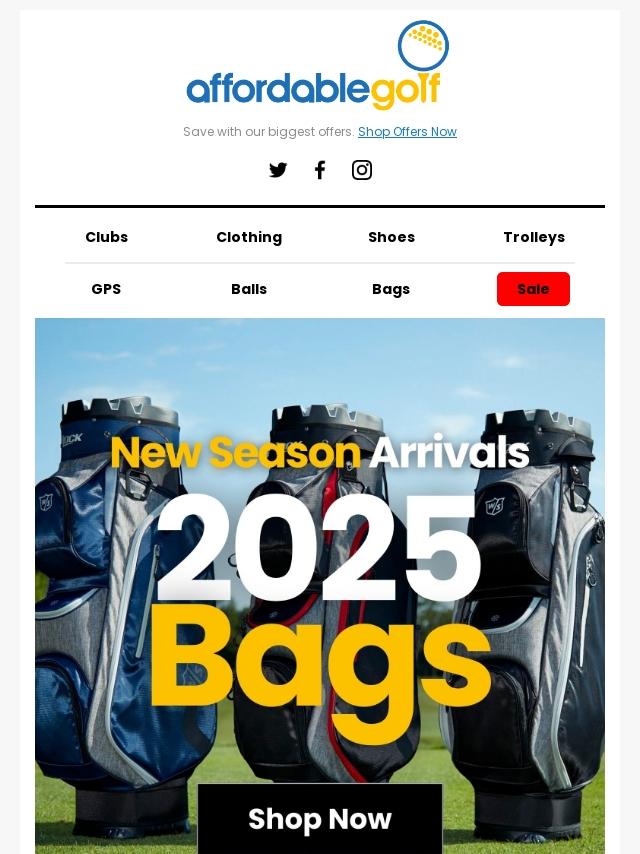This screenshot has height=854, width=640.
Task: Open the Facebook icon link
Action: coord(320,170)
